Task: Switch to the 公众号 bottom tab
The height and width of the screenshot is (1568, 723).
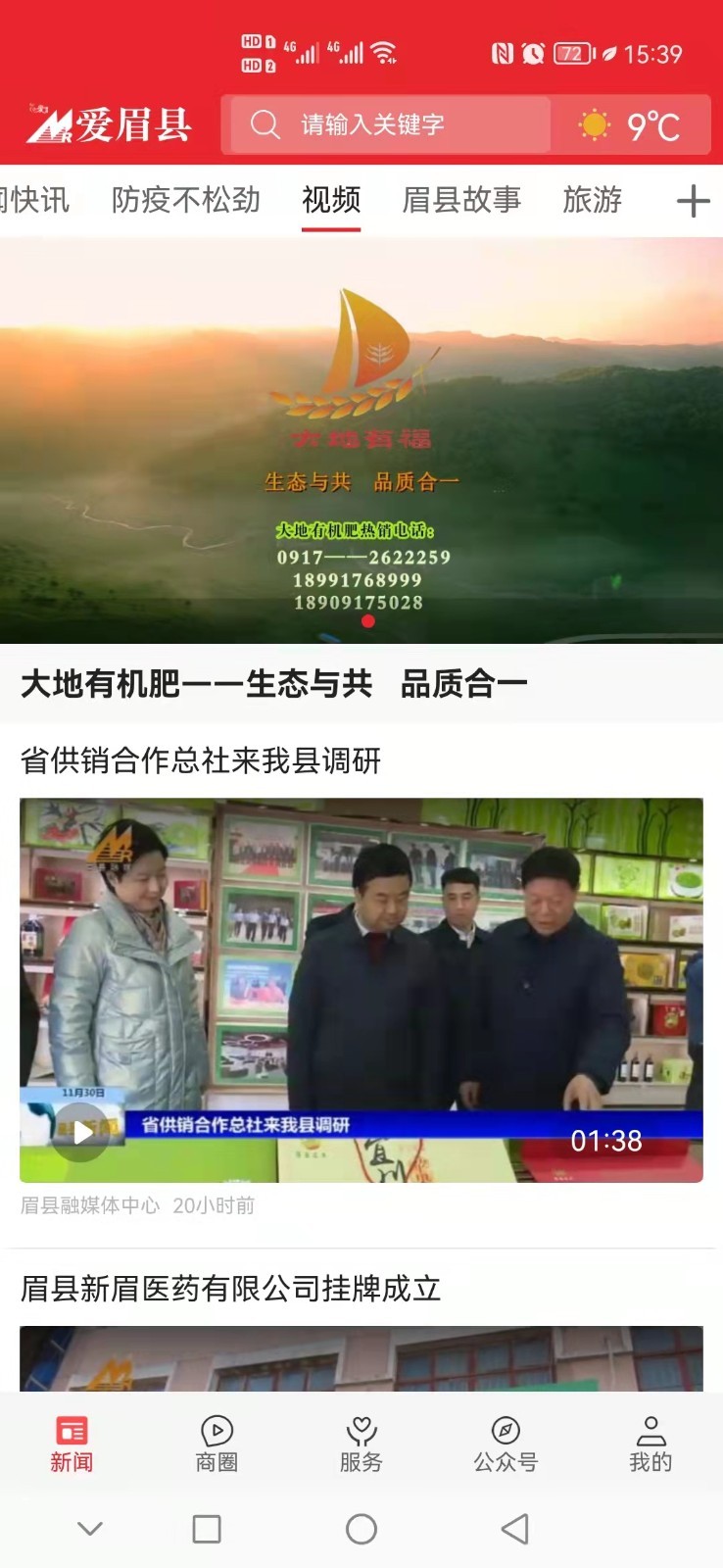Action: point(506,1445)
